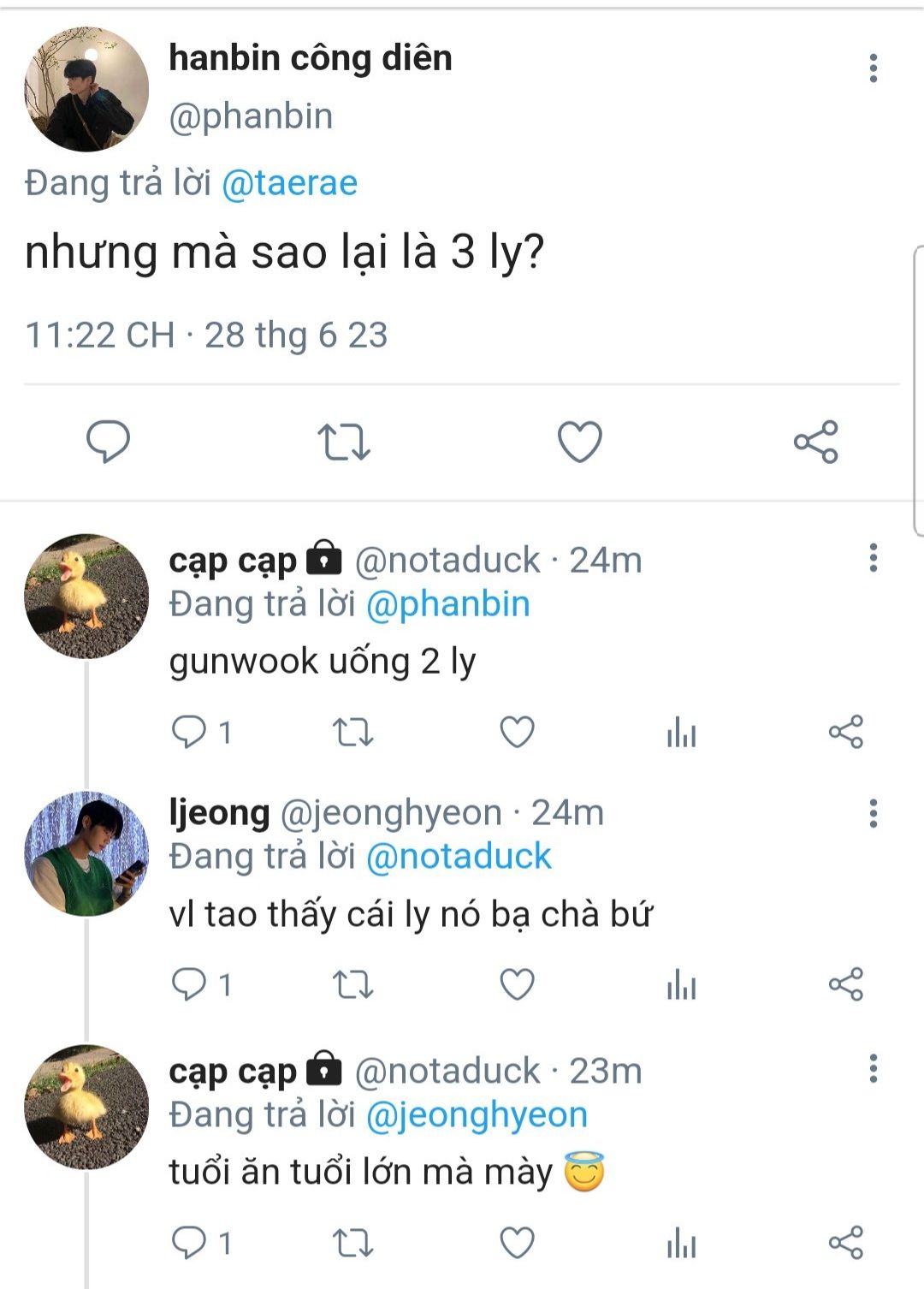Share ljeong's reply tweet
This screenshot has width=924, height=1289.
(x=845, y=984)
